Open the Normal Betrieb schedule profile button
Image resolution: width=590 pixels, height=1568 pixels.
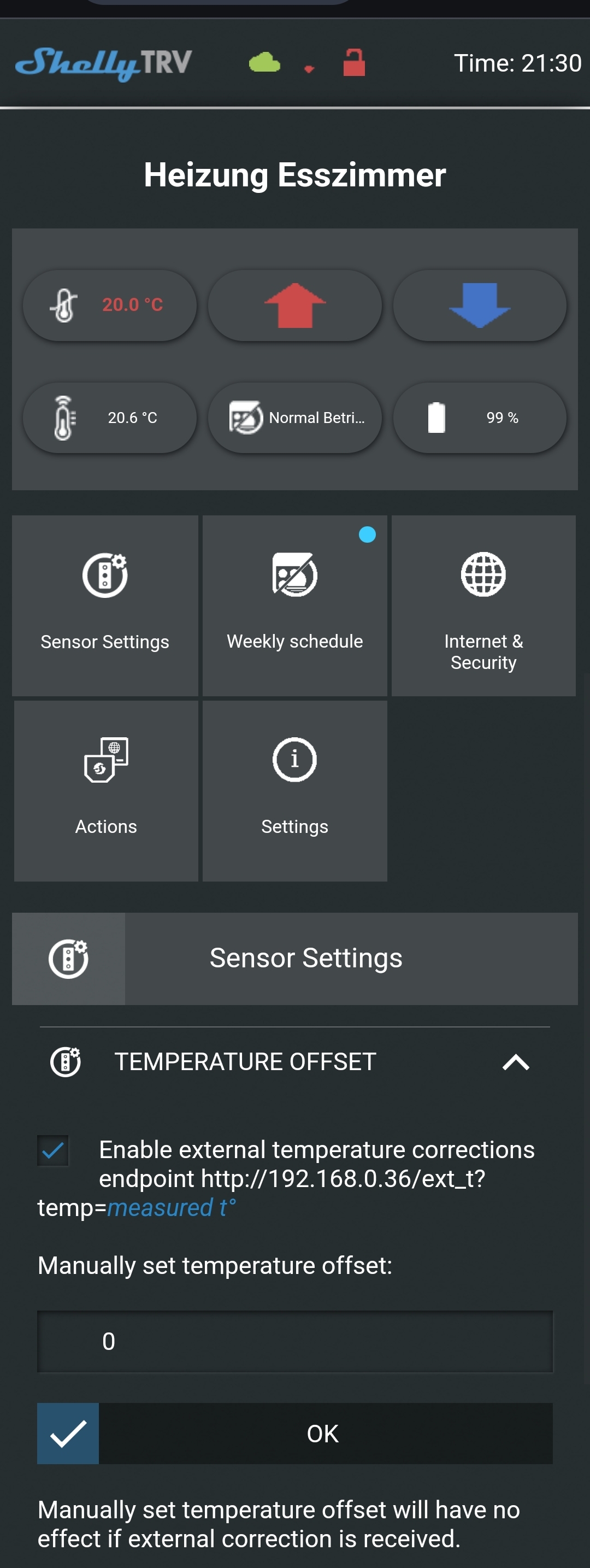point(295,418)
